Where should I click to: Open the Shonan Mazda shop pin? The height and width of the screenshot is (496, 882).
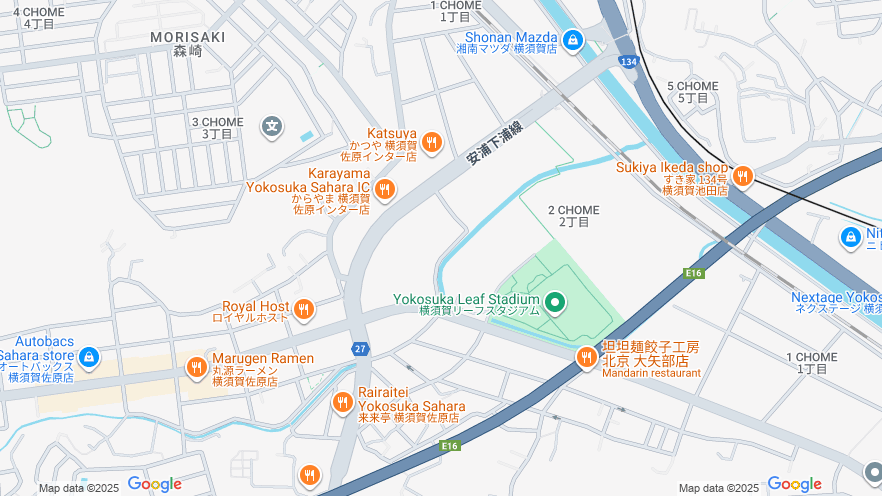click(x=573, y=41)
